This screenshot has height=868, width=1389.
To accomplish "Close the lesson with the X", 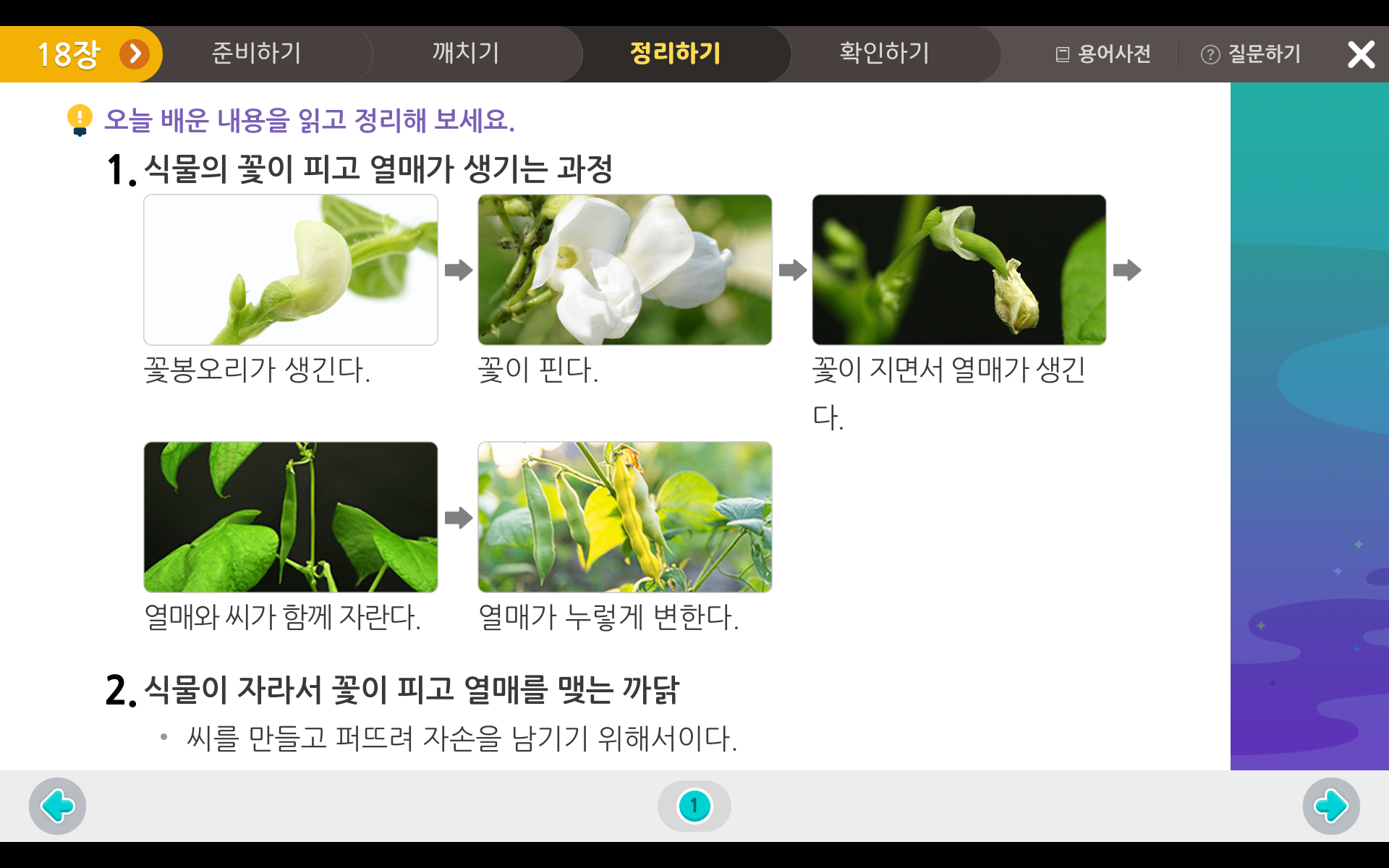I will [x=1361, y=54].
